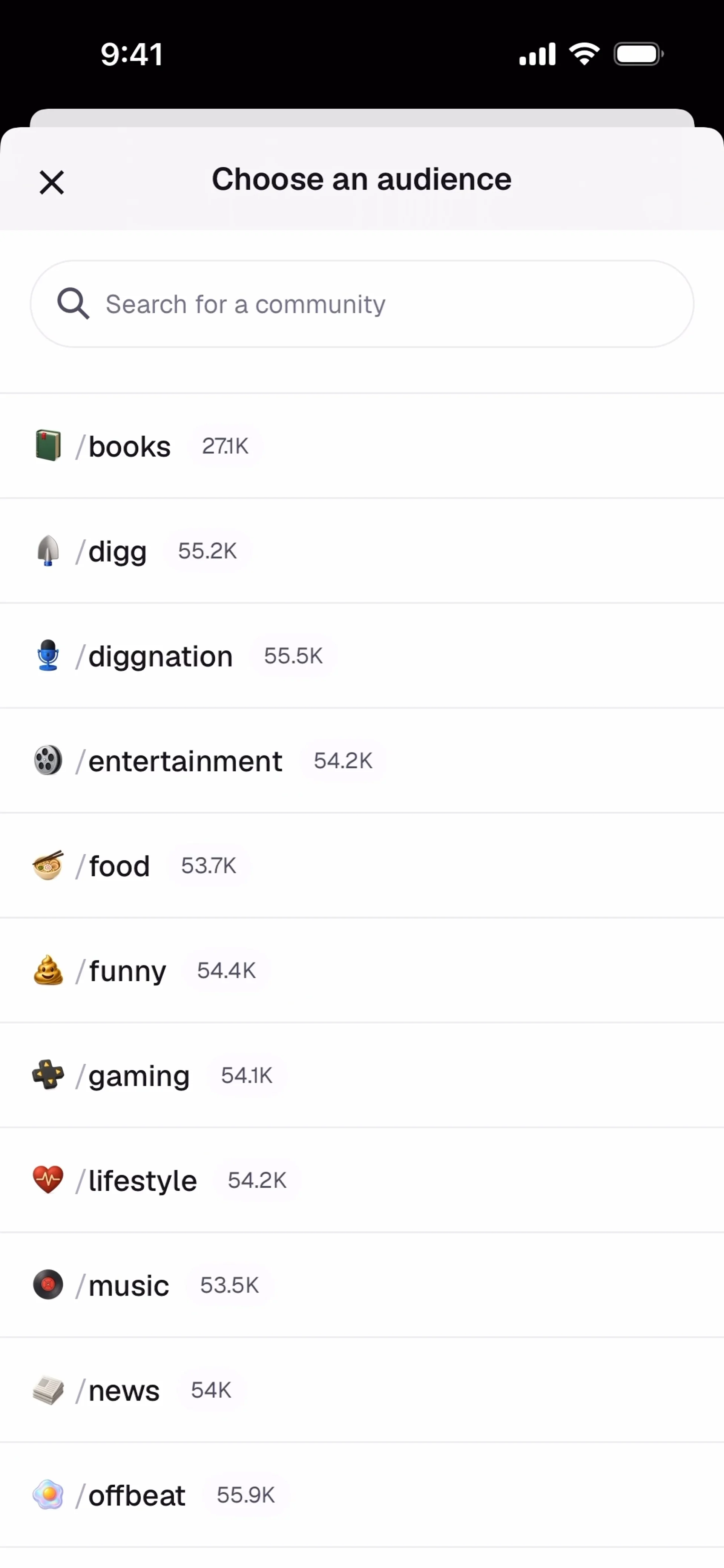The width and height of the screenshot is (724, 1568).
Task: Select the /gaming community
Action: tap(139, 1076)
